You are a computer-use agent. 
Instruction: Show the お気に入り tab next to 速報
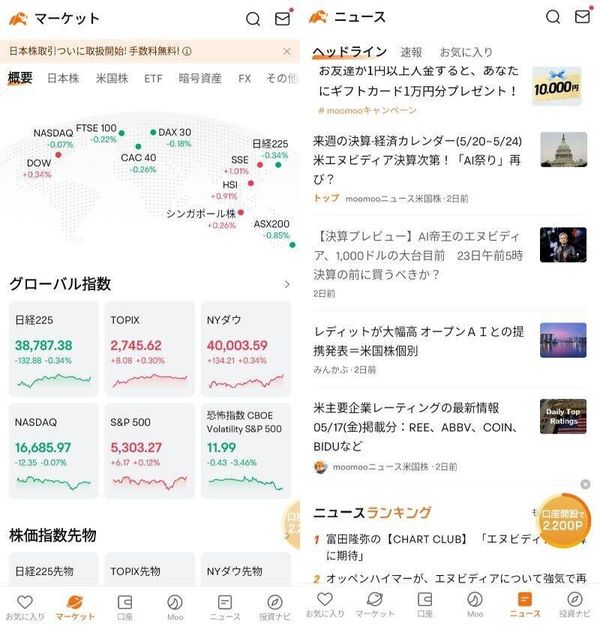[466, 52]
